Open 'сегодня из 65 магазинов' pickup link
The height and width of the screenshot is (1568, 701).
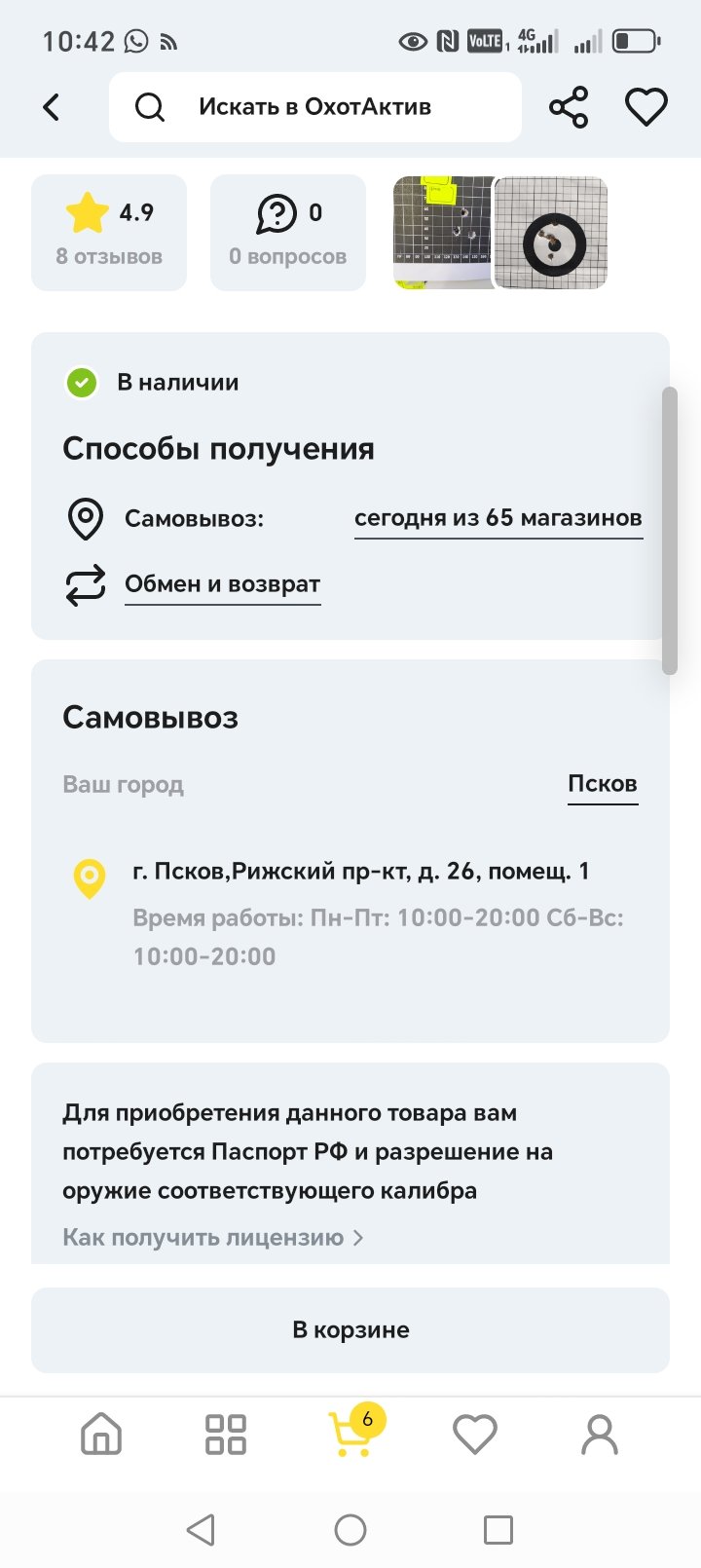498,518
